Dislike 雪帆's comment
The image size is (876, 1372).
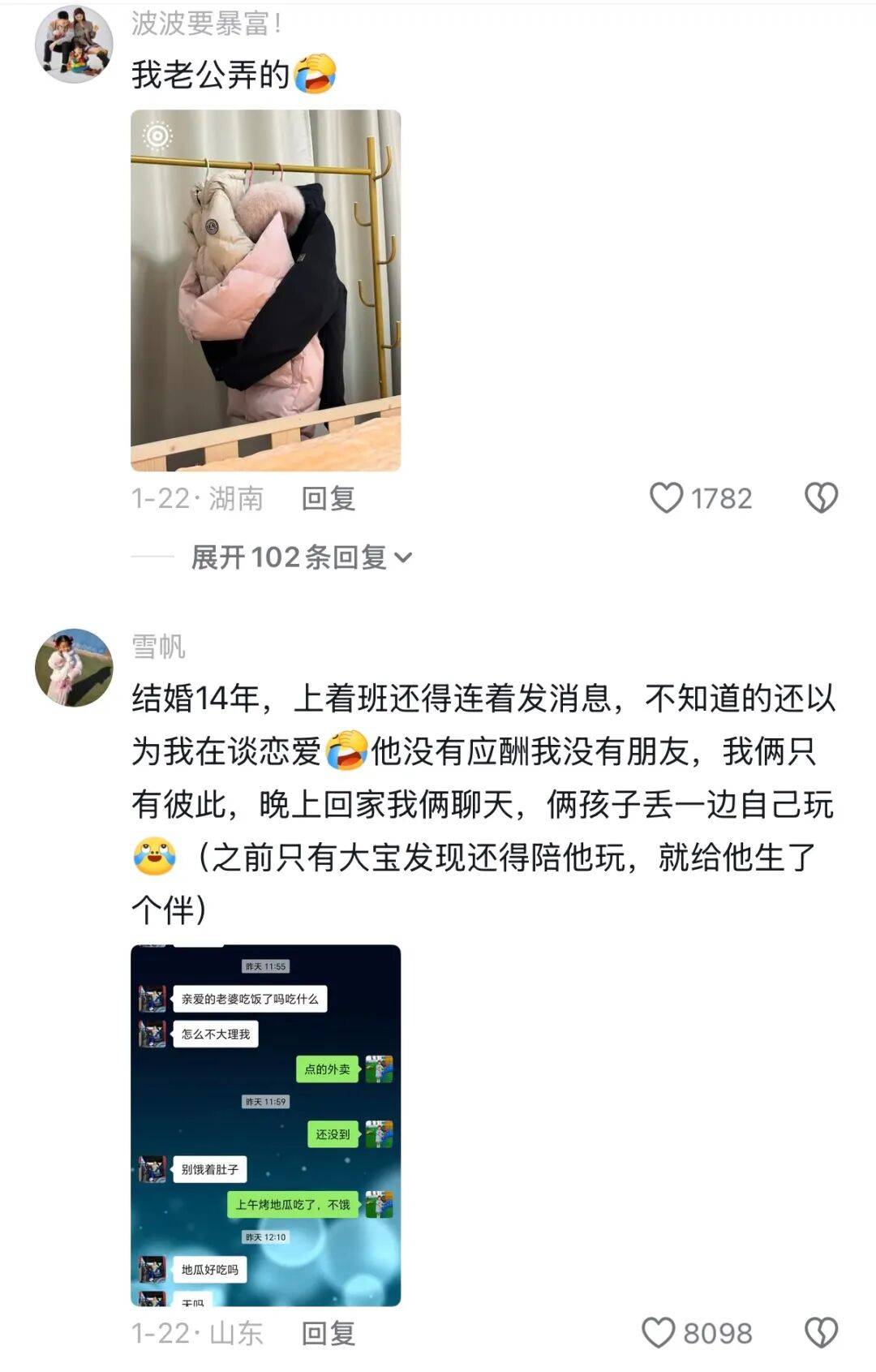(x=820, y=1333)
